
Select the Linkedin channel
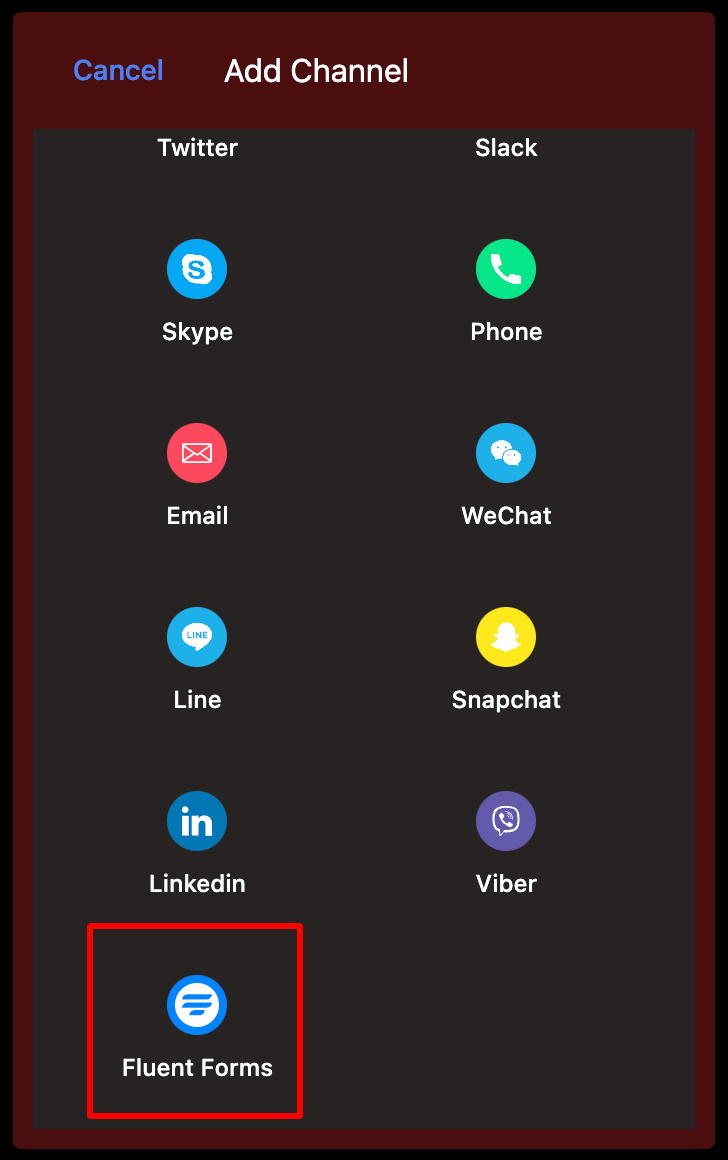197,822
